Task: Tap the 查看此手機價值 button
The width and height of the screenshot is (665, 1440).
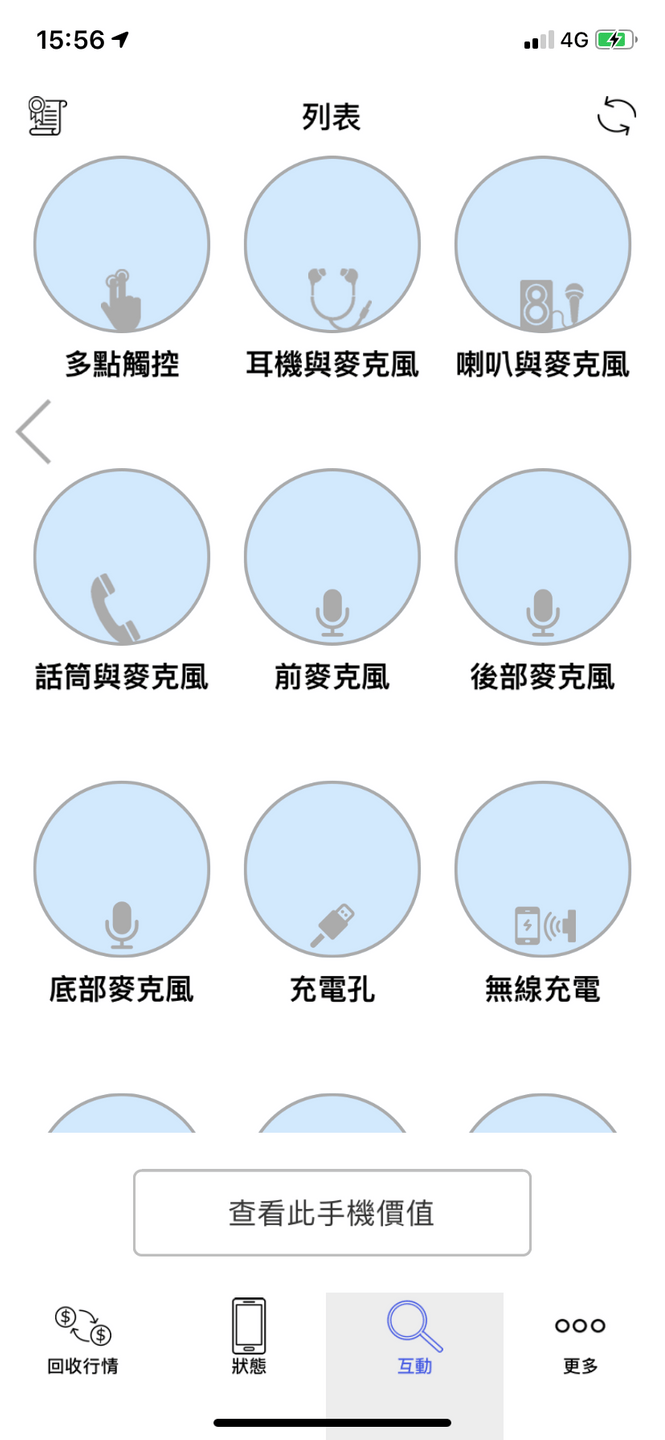Action: [x=332, y=1213]
